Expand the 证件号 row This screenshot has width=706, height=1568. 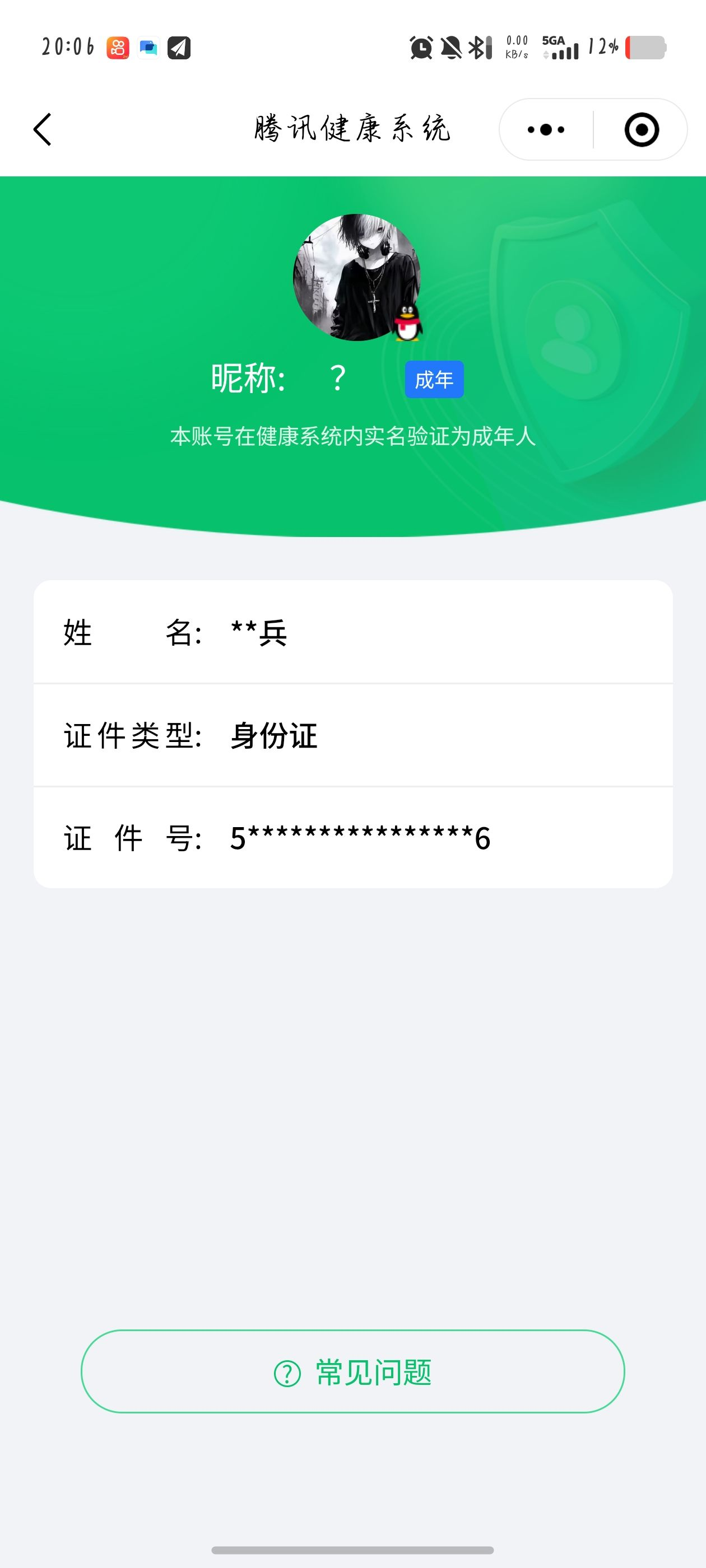(352, 838)
